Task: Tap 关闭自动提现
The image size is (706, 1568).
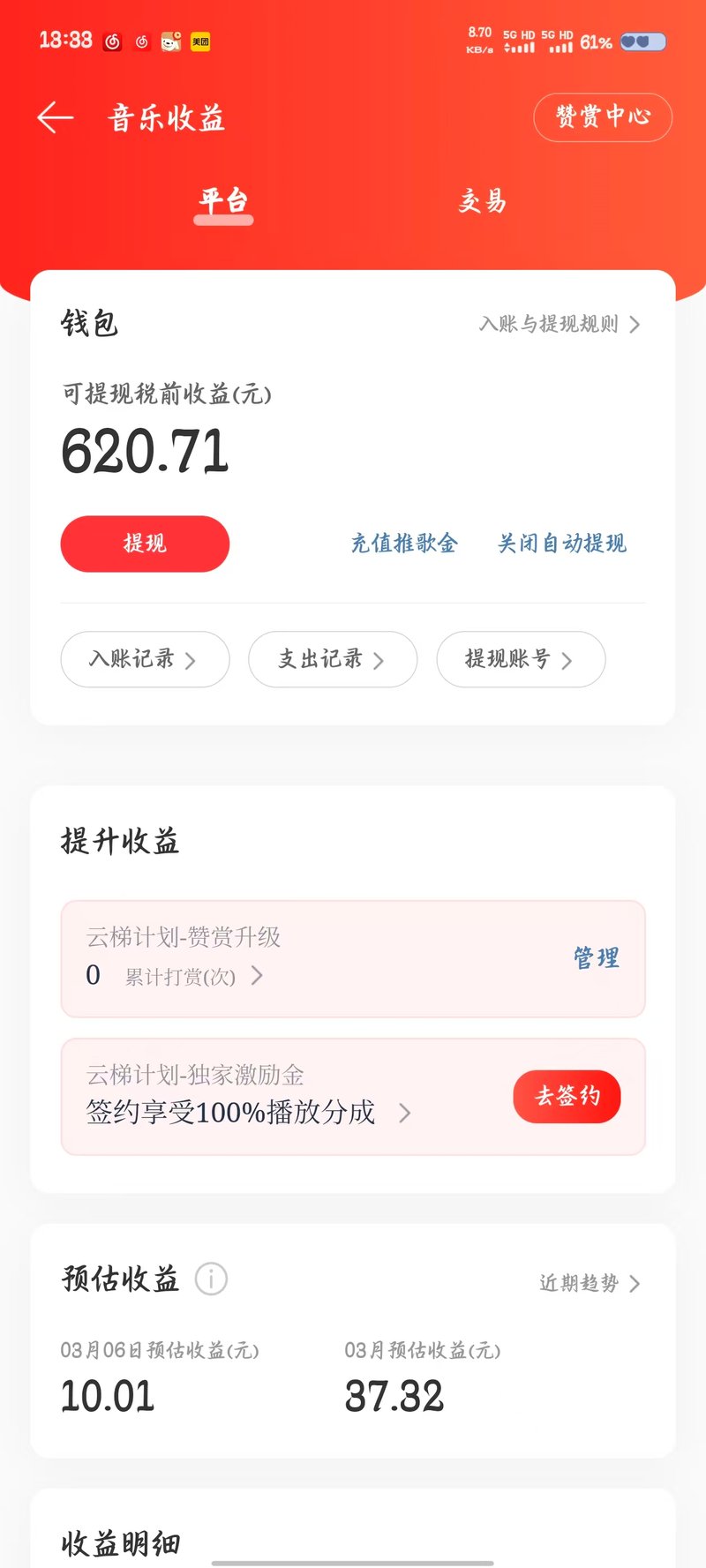Action: (562, 544)
